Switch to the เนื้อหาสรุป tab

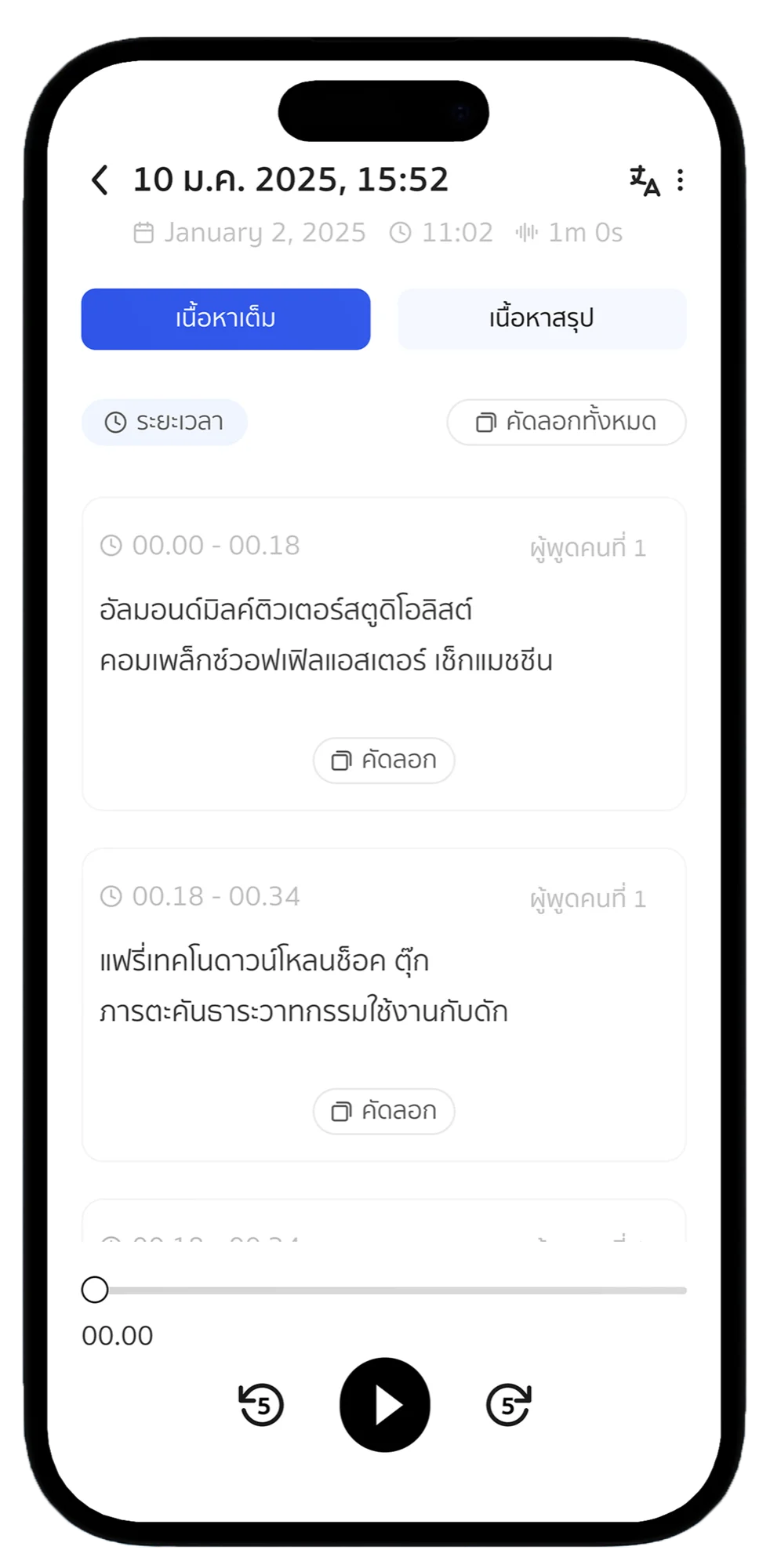point(543,318)
